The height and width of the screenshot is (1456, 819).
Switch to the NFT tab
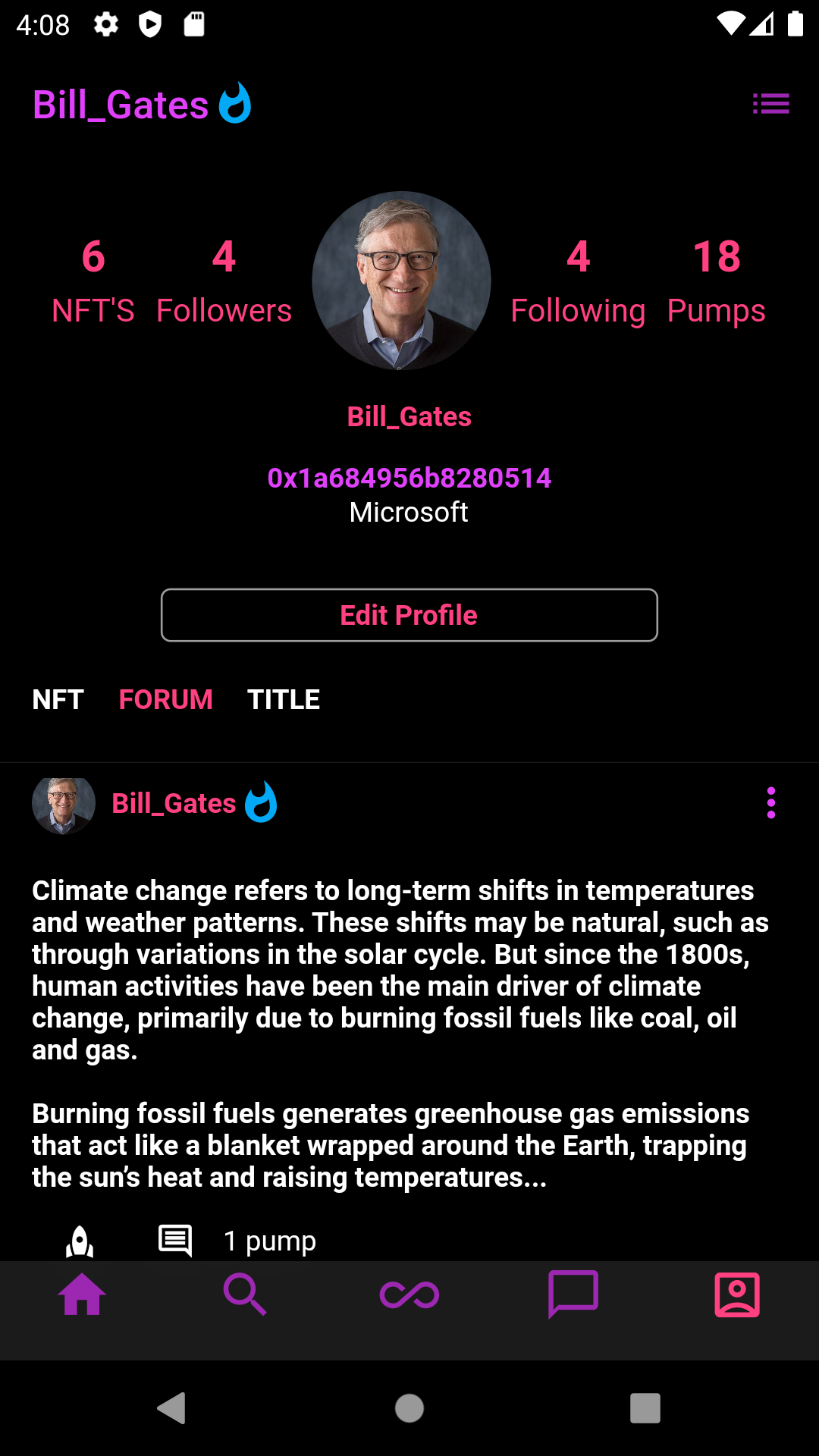(58, 699)
